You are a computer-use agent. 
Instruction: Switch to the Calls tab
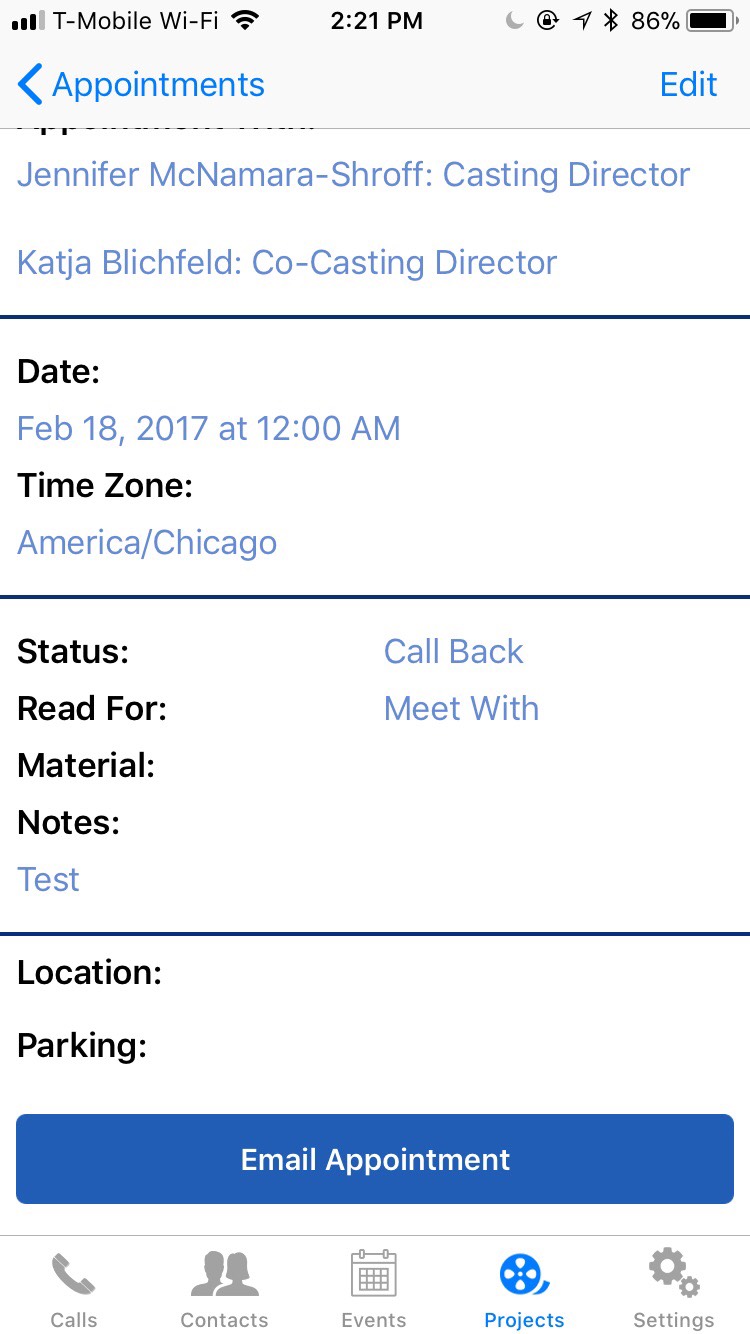click(x=74, y=1289)
